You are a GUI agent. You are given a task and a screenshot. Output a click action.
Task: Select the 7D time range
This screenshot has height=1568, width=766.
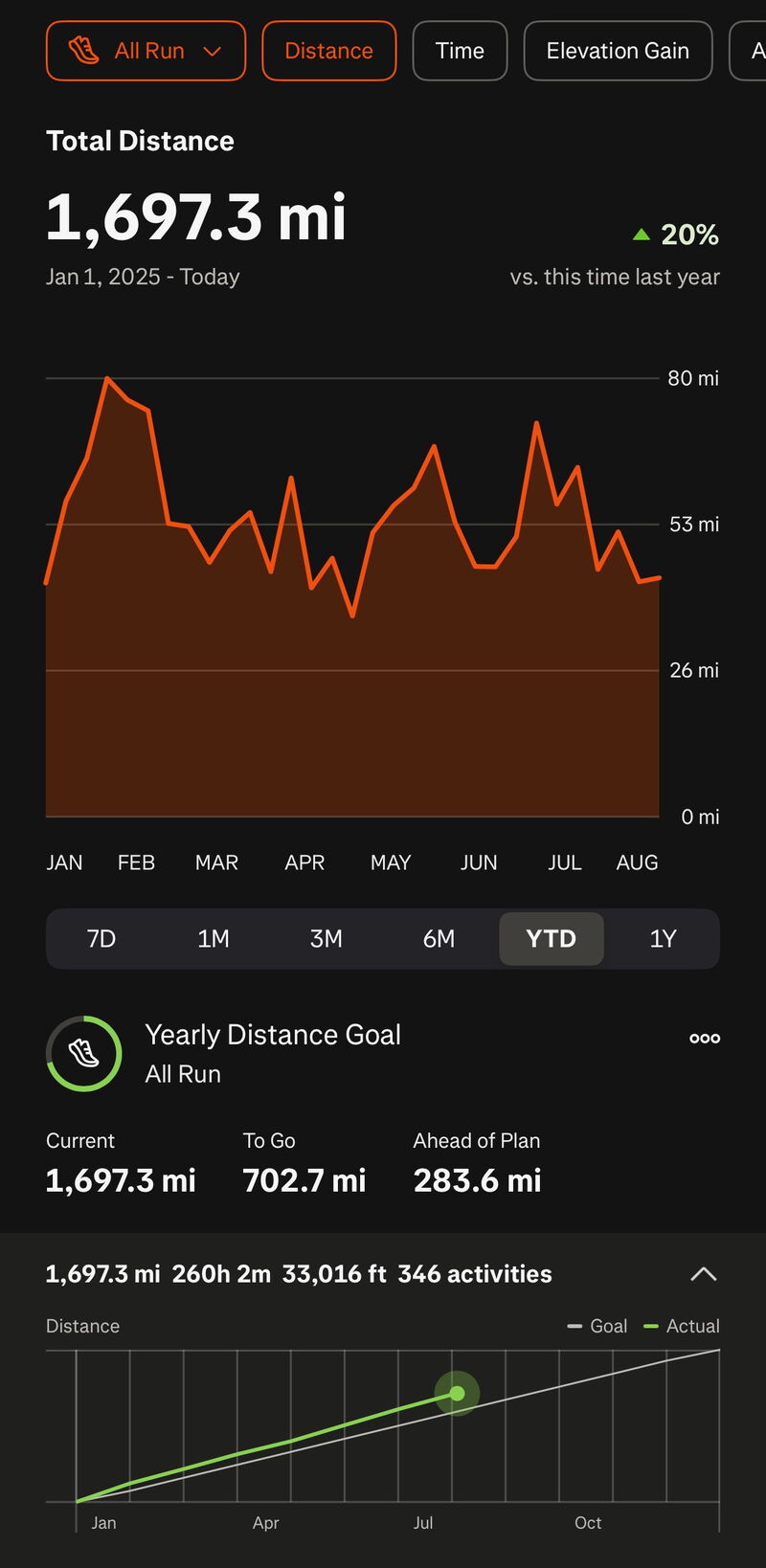coord(101,938)
